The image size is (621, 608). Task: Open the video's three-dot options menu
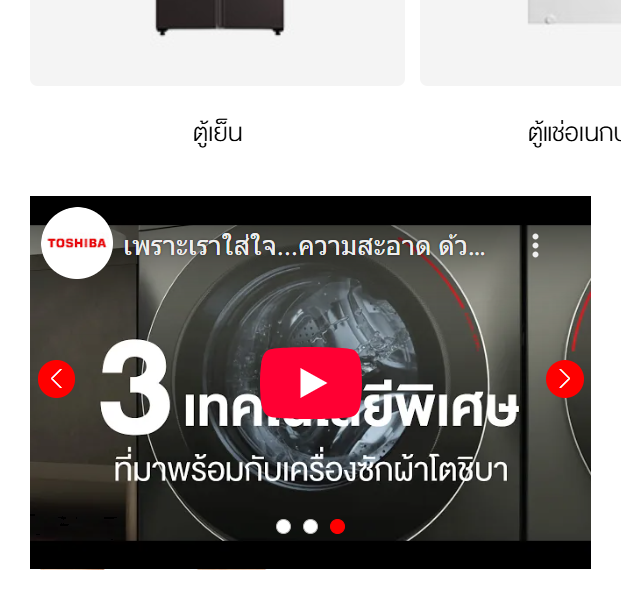(536, 246)
